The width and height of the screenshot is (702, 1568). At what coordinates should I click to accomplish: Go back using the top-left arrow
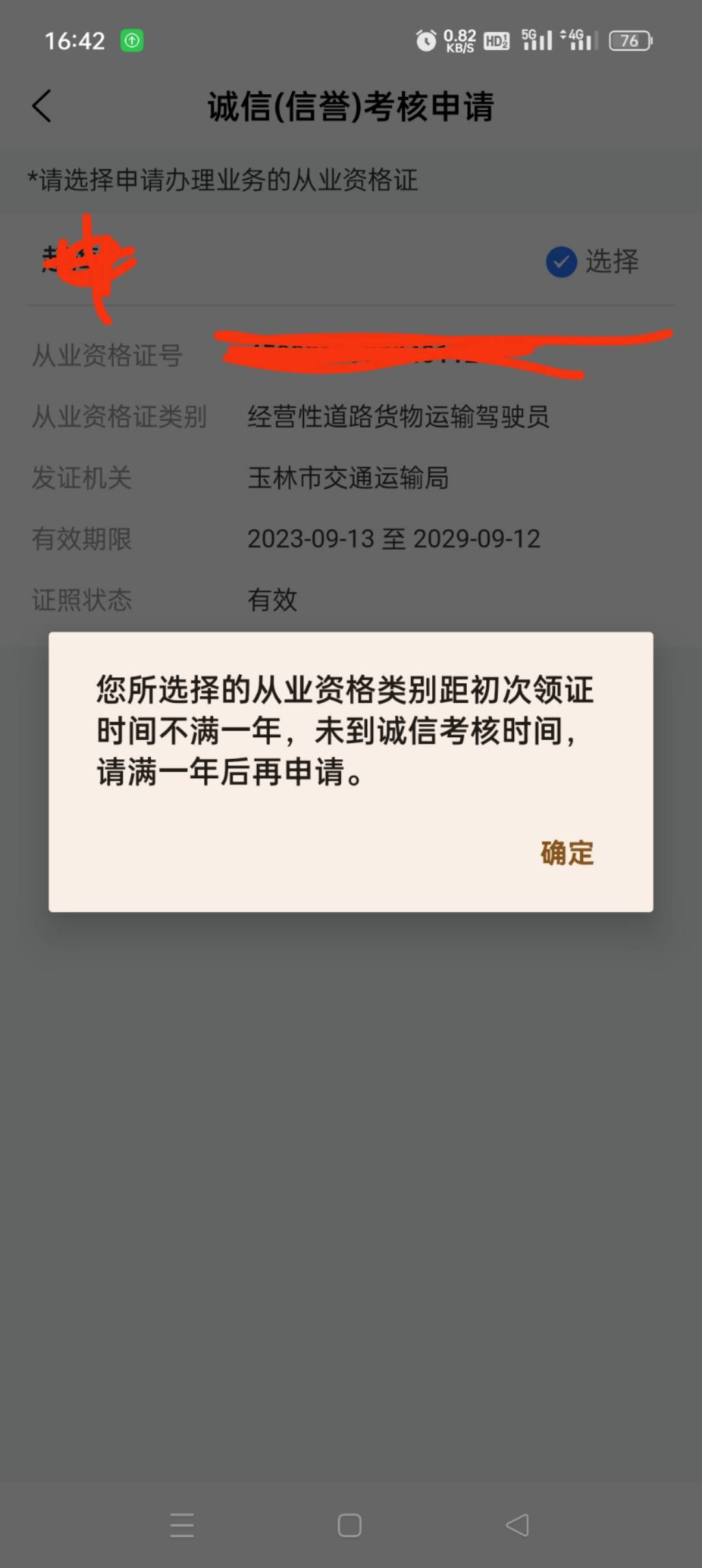[x=42, y=106]
